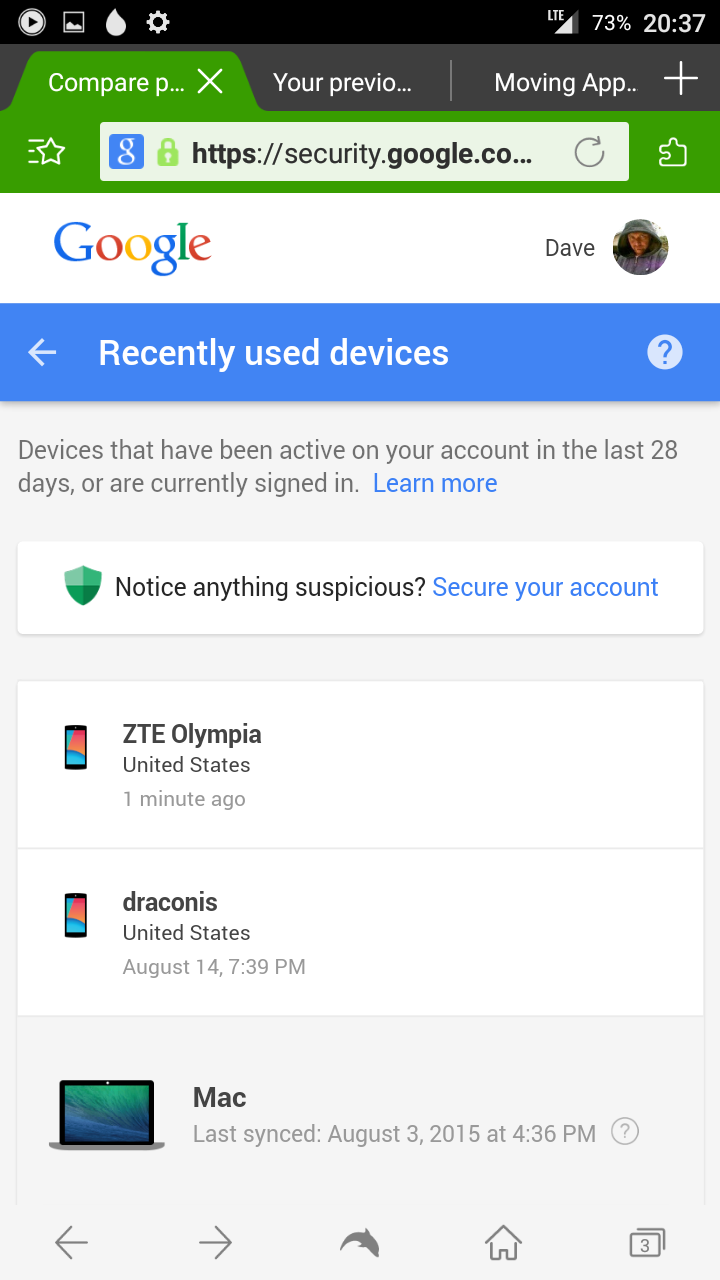Close the Compare p... tab
Screen dimensions: 720x1280
(x=210, y=82)
